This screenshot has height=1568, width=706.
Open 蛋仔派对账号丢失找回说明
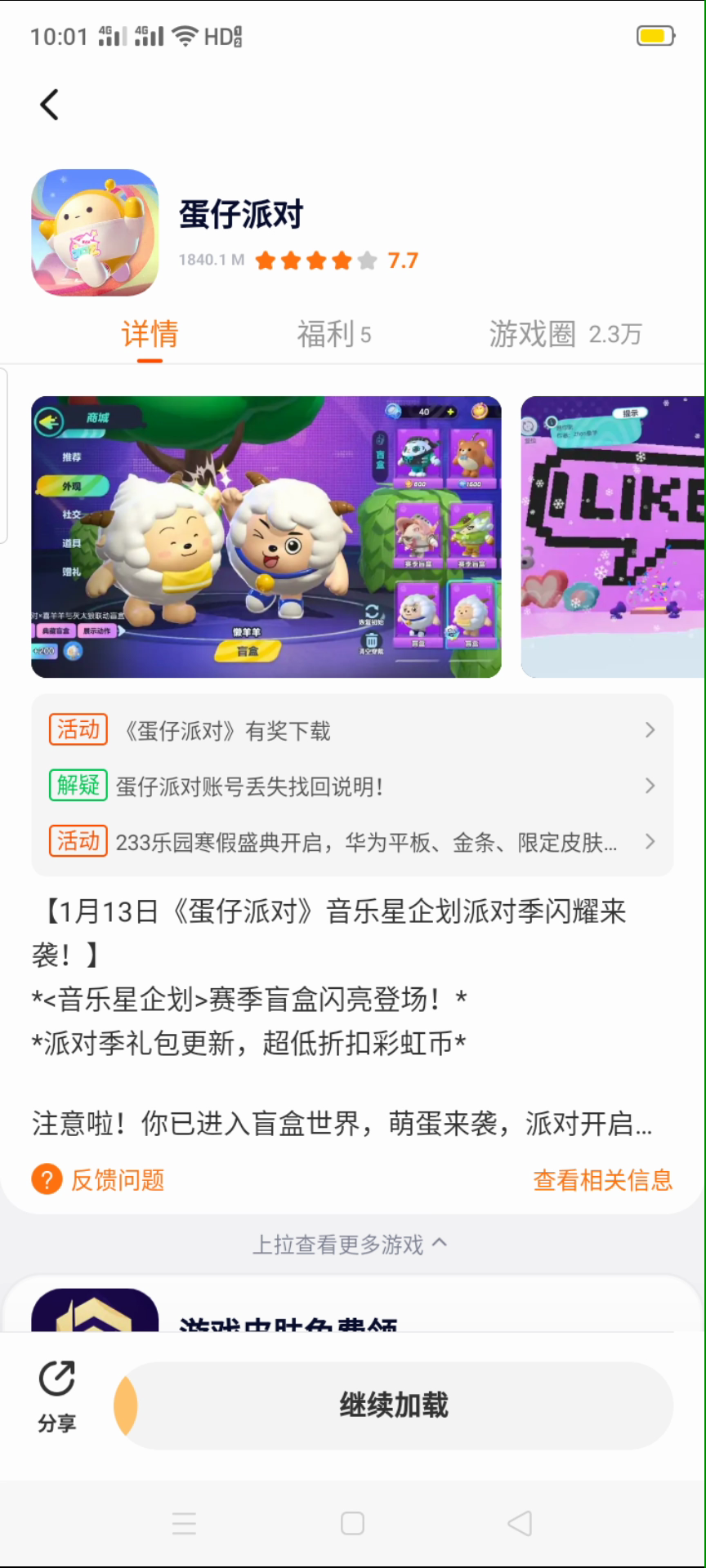(352, 786)
